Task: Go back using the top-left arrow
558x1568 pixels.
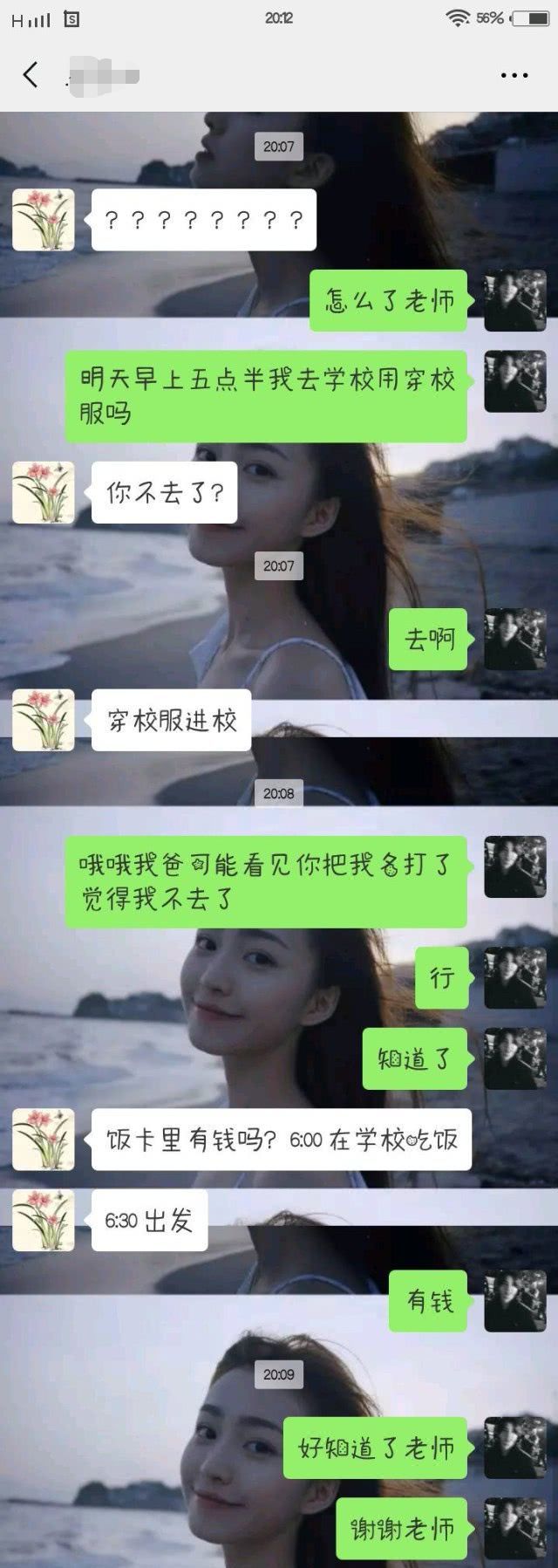Action: pos(31,75)
